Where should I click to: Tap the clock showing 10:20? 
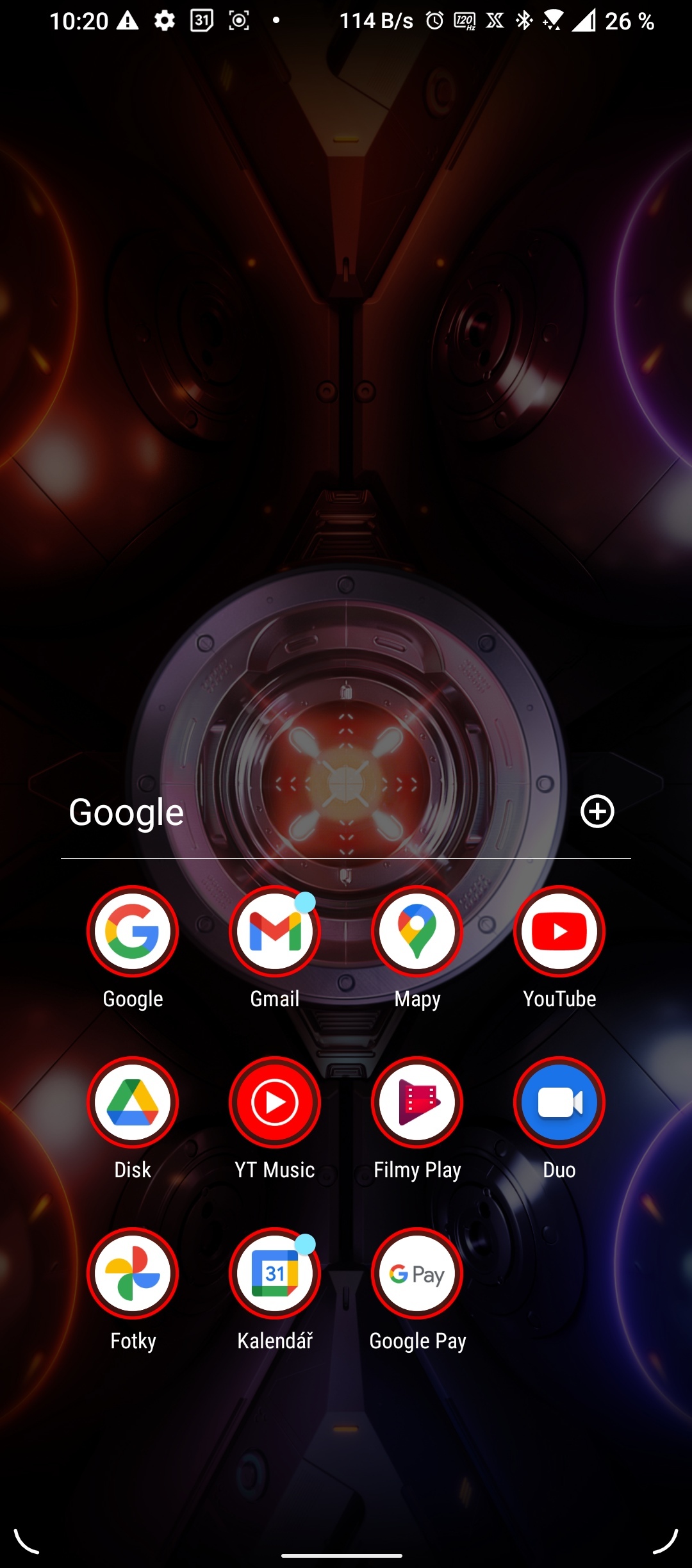(81, 21)
